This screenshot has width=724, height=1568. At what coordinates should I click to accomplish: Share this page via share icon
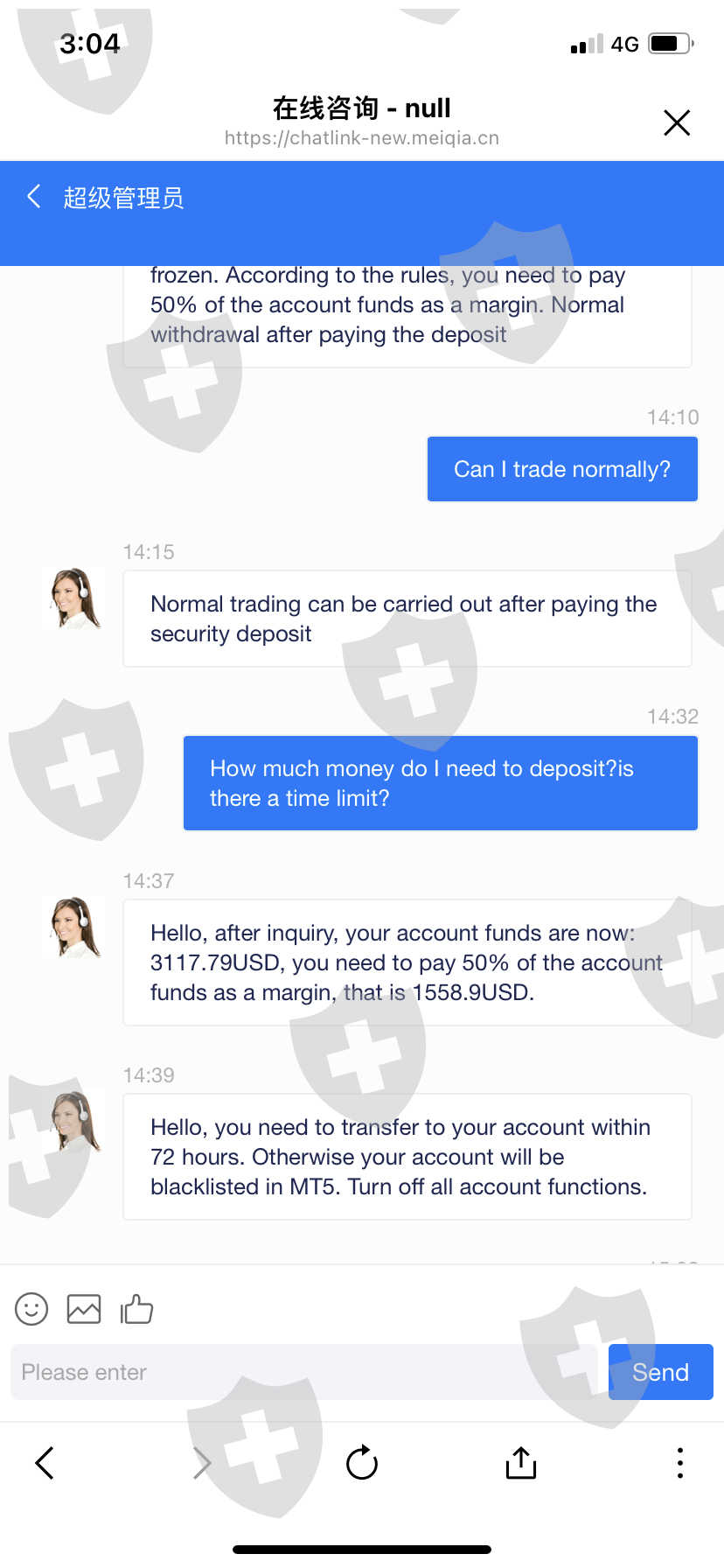[521, 1462]
